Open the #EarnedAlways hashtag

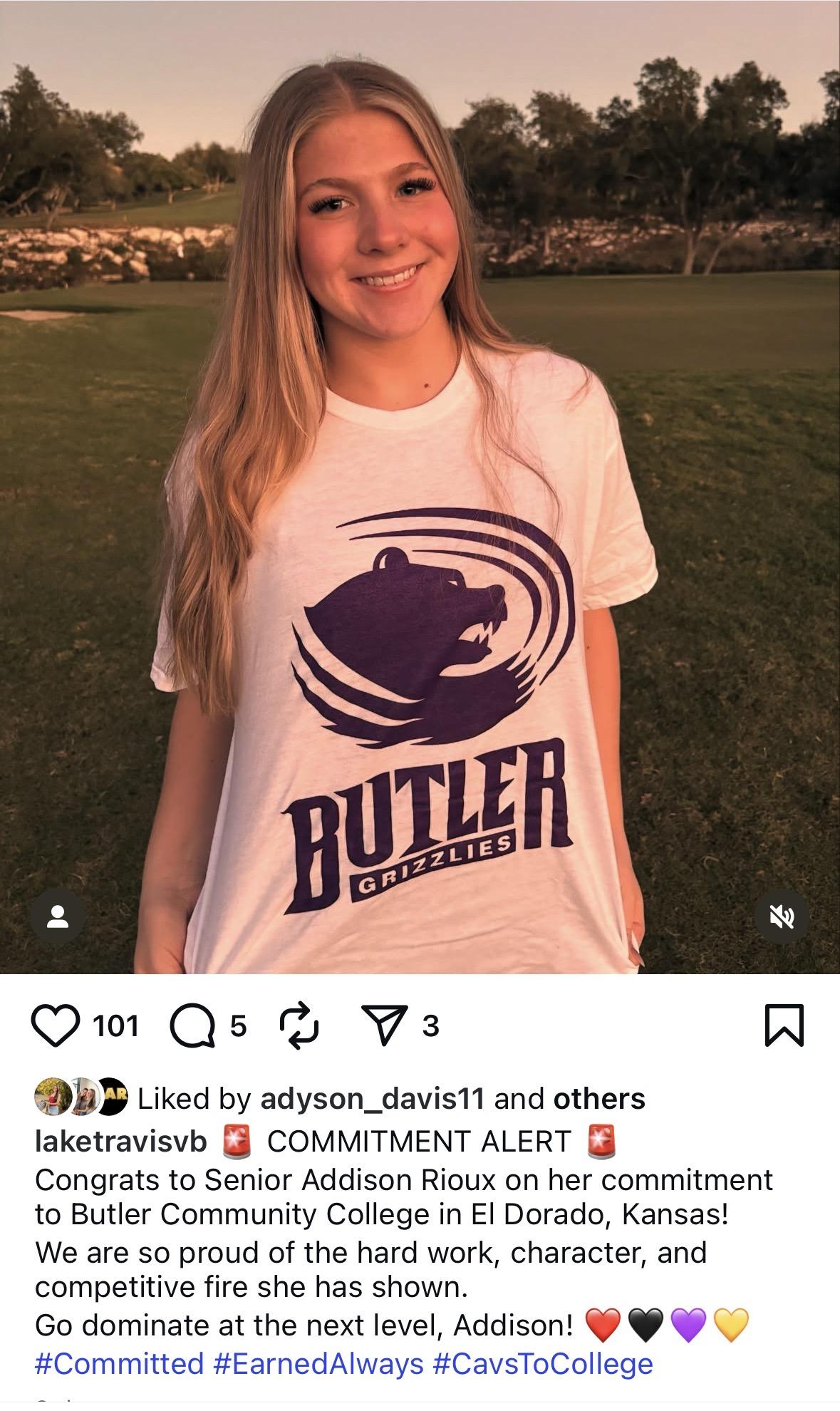point(318,1363)
